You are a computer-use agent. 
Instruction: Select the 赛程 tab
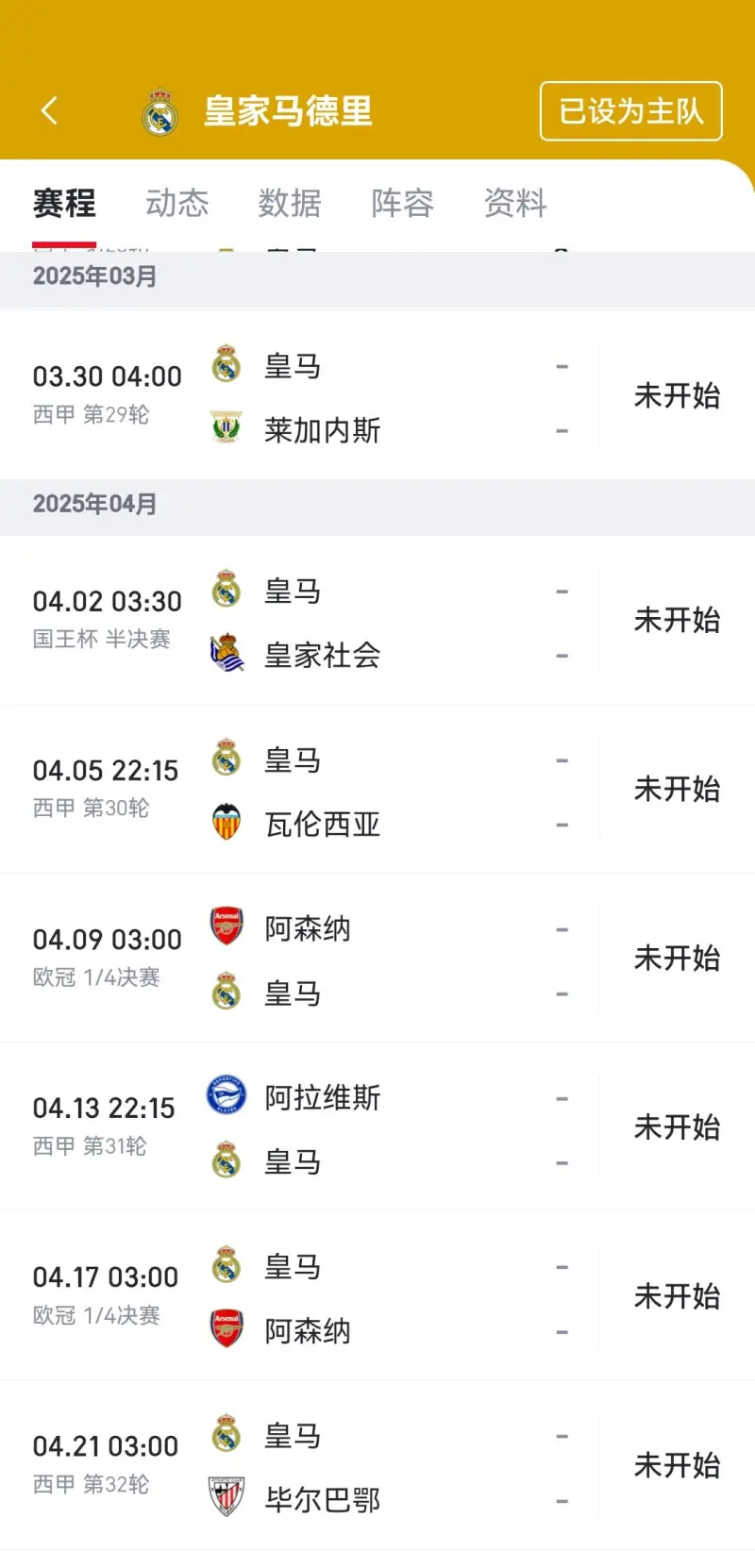[x=64, y=203]
